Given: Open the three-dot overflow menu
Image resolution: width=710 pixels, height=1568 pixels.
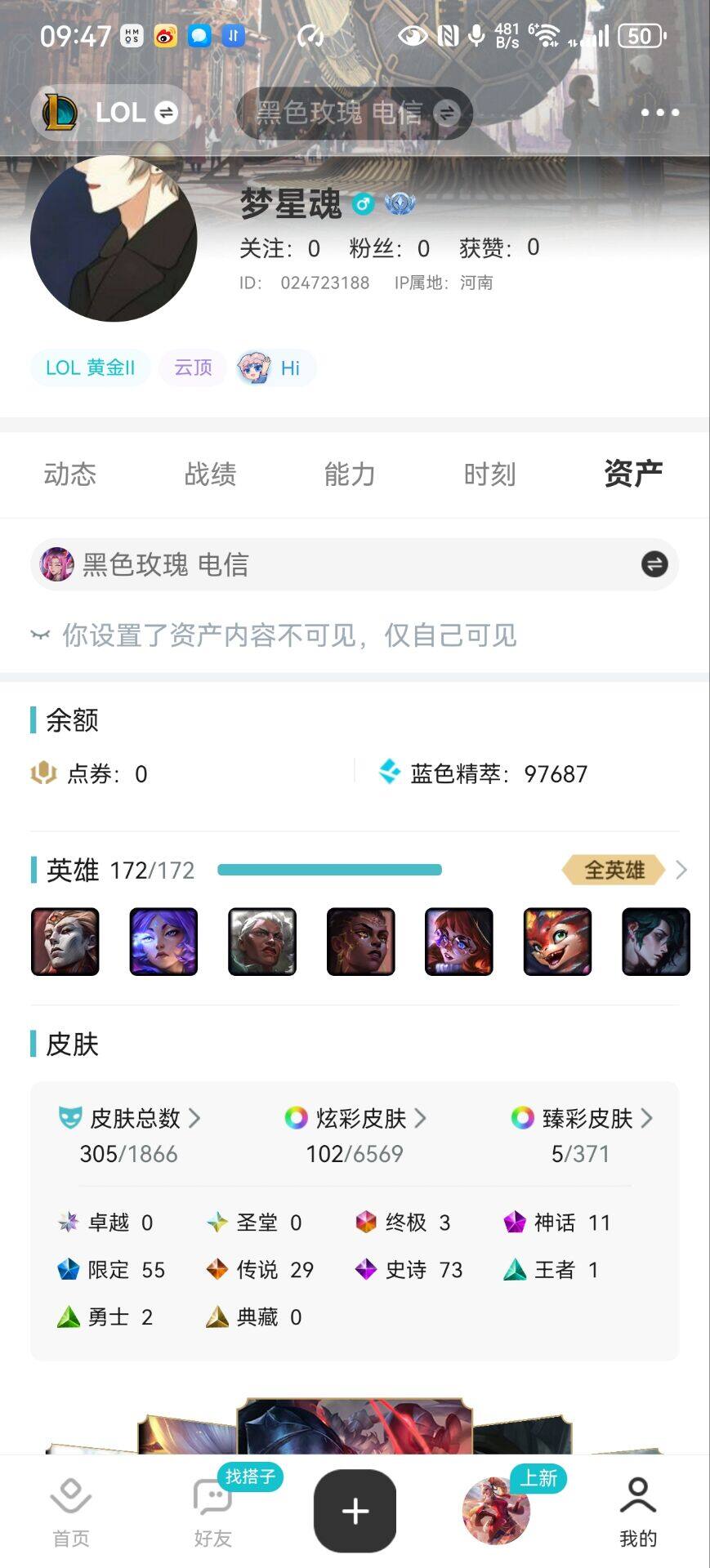Looking at the screenshot, I should pos(659,113).
